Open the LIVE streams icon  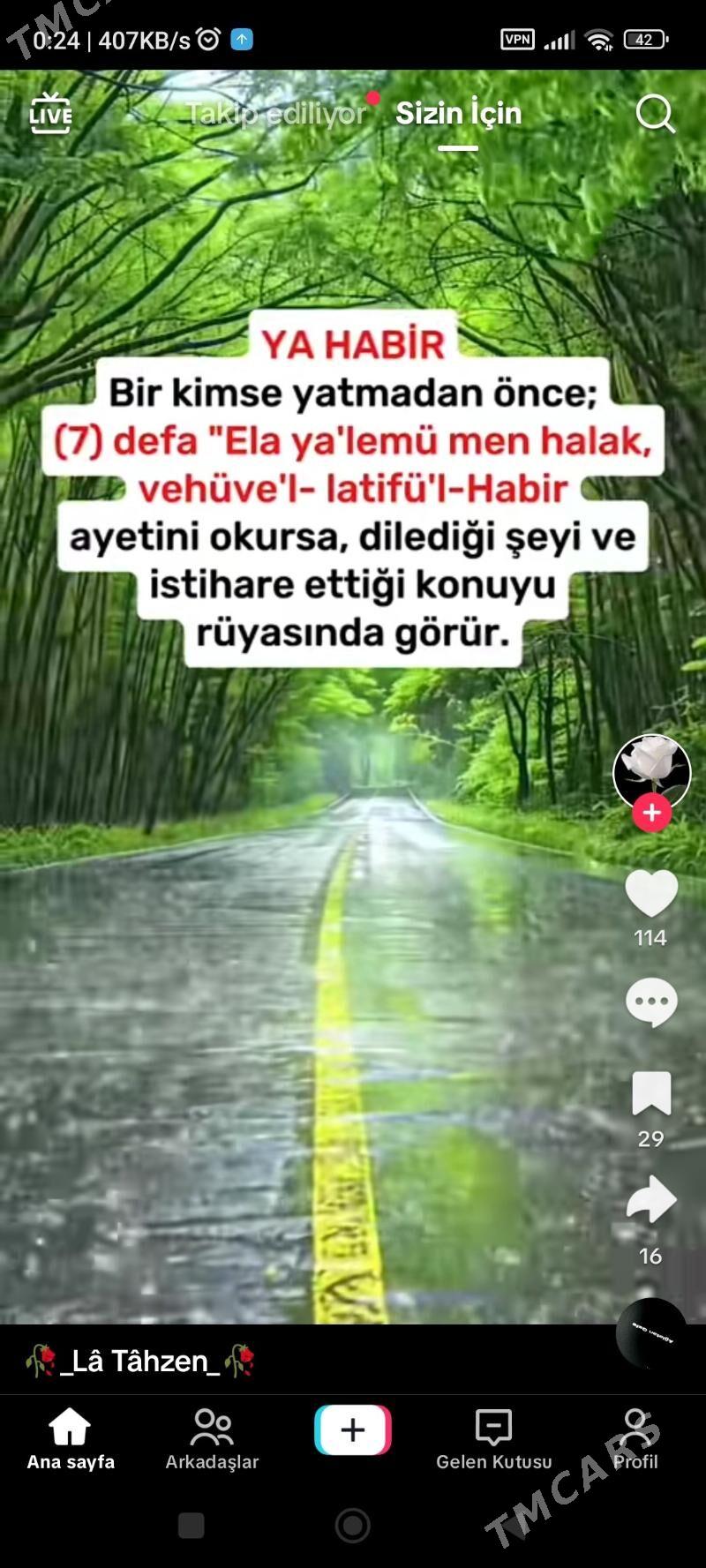pos(50,114)
